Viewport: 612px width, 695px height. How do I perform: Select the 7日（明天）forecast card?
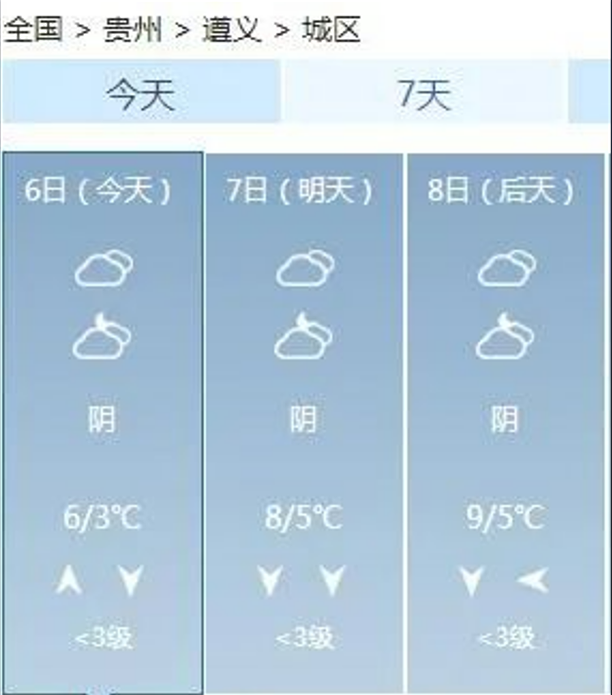303,420
